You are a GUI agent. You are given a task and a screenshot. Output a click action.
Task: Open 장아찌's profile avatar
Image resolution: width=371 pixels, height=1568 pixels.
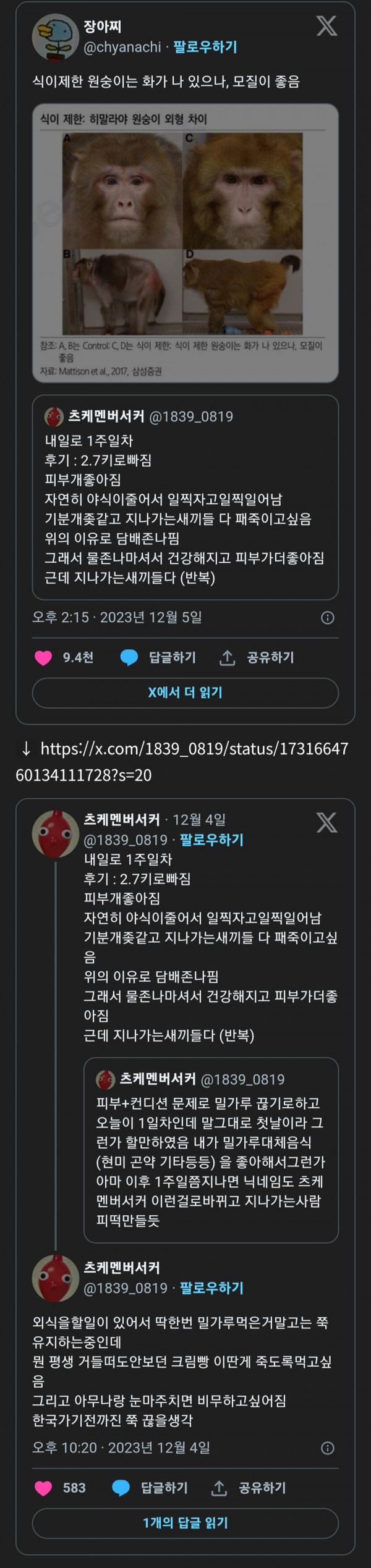pyautogui.click(x=55, y=37)
